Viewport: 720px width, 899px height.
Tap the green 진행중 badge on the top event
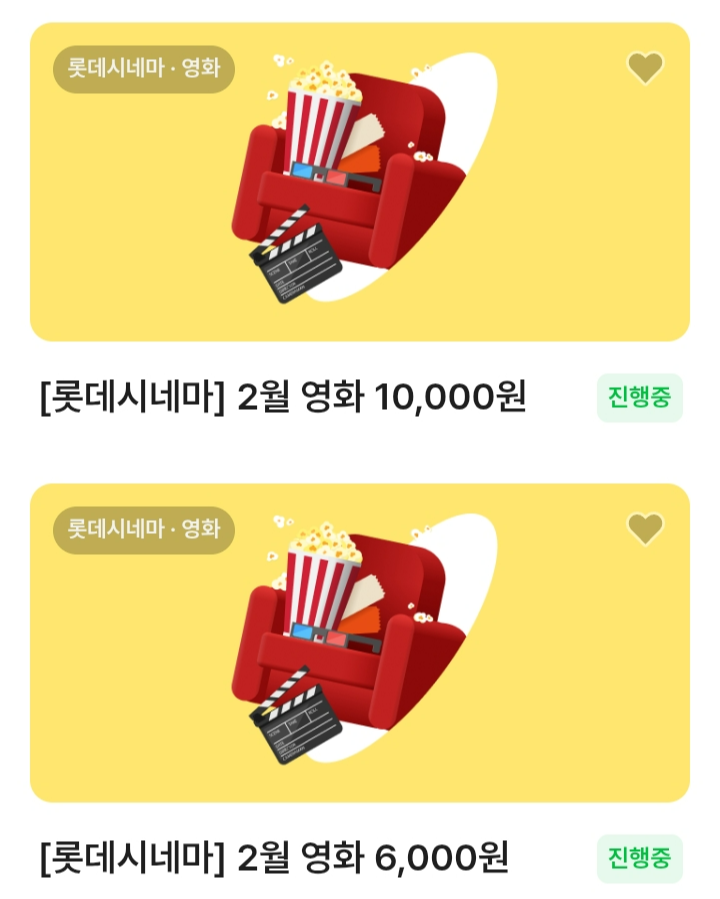click(x=639, y=396)
